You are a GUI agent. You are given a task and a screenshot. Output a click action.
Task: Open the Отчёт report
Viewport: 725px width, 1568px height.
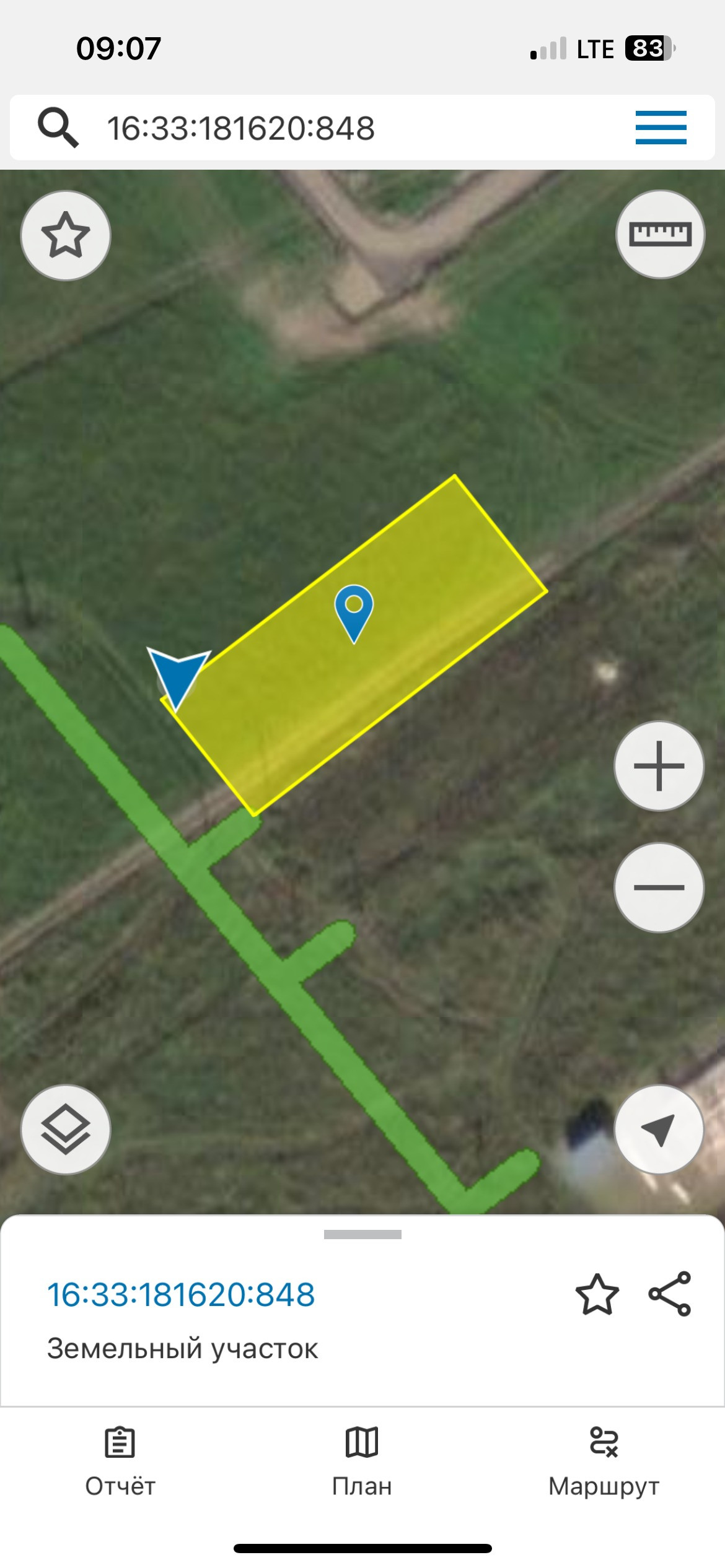click(120, 1461)
